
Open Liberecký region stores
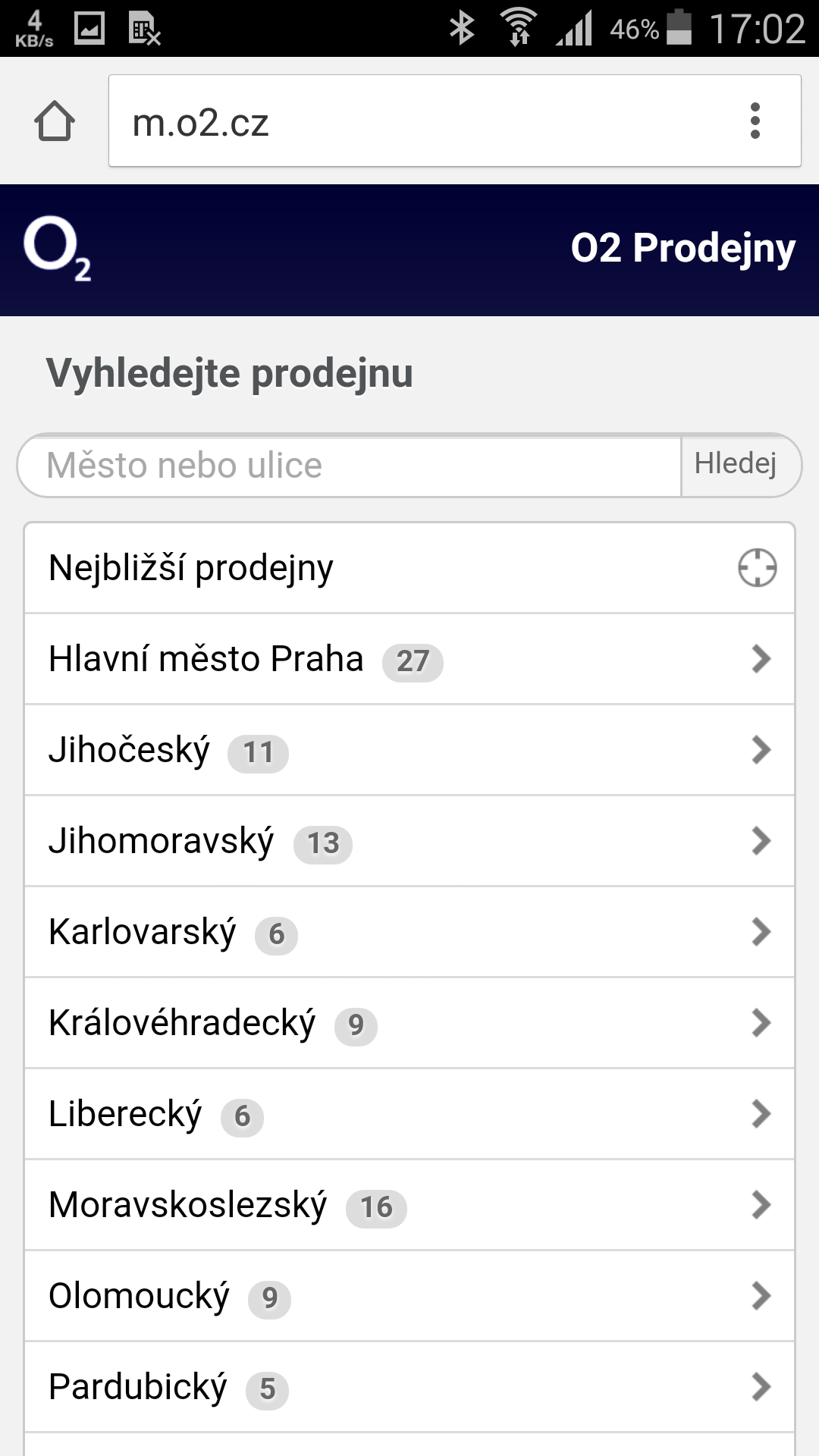click(x=409, y=1114)
